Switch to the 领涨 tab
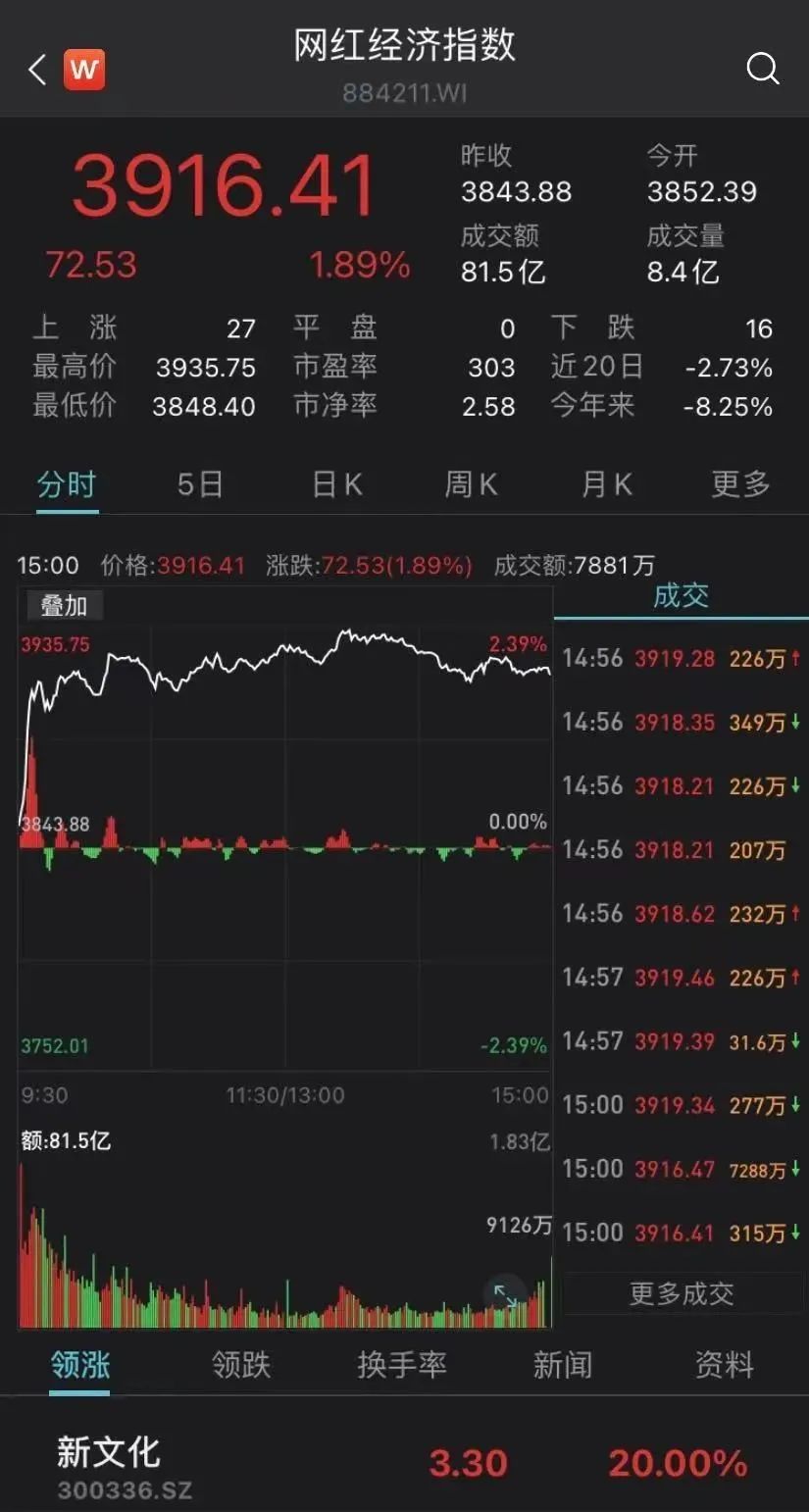 click(x=80, y=1365)
